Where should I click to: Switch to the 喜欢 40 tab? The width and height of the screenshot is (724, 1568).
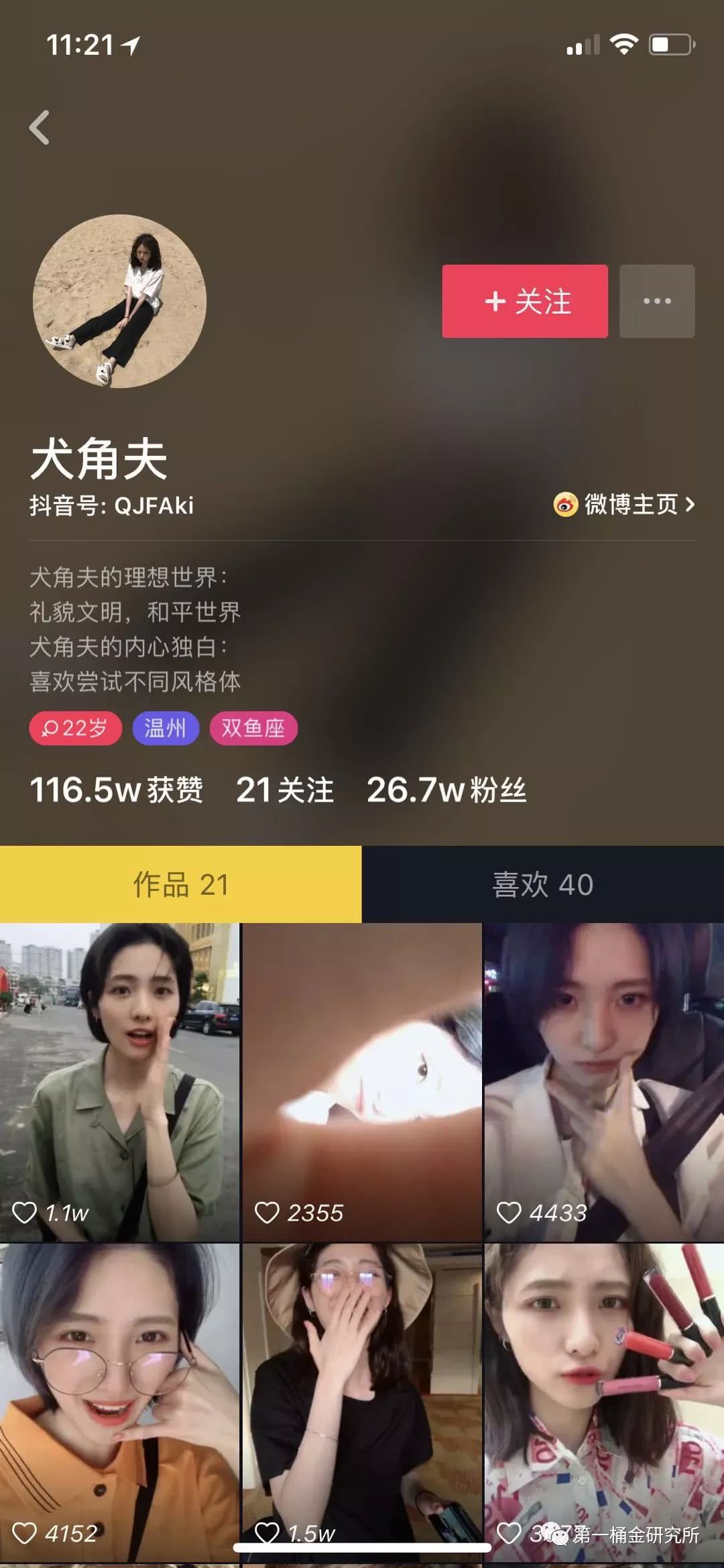point(542,884)
